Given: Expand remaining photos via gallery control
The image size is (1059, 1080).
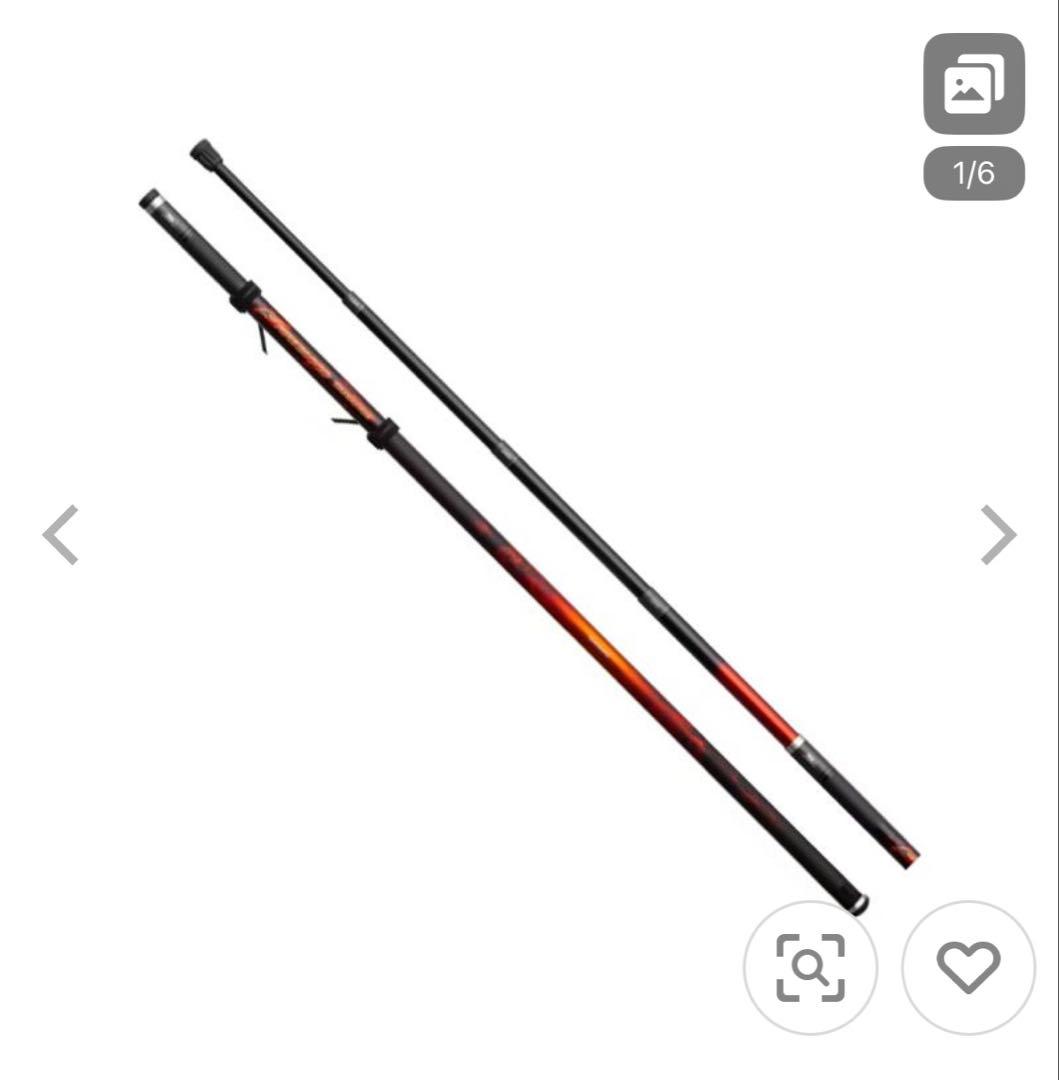Looking at the screenshot, I should pyautogui.click(x=974, y=84).
